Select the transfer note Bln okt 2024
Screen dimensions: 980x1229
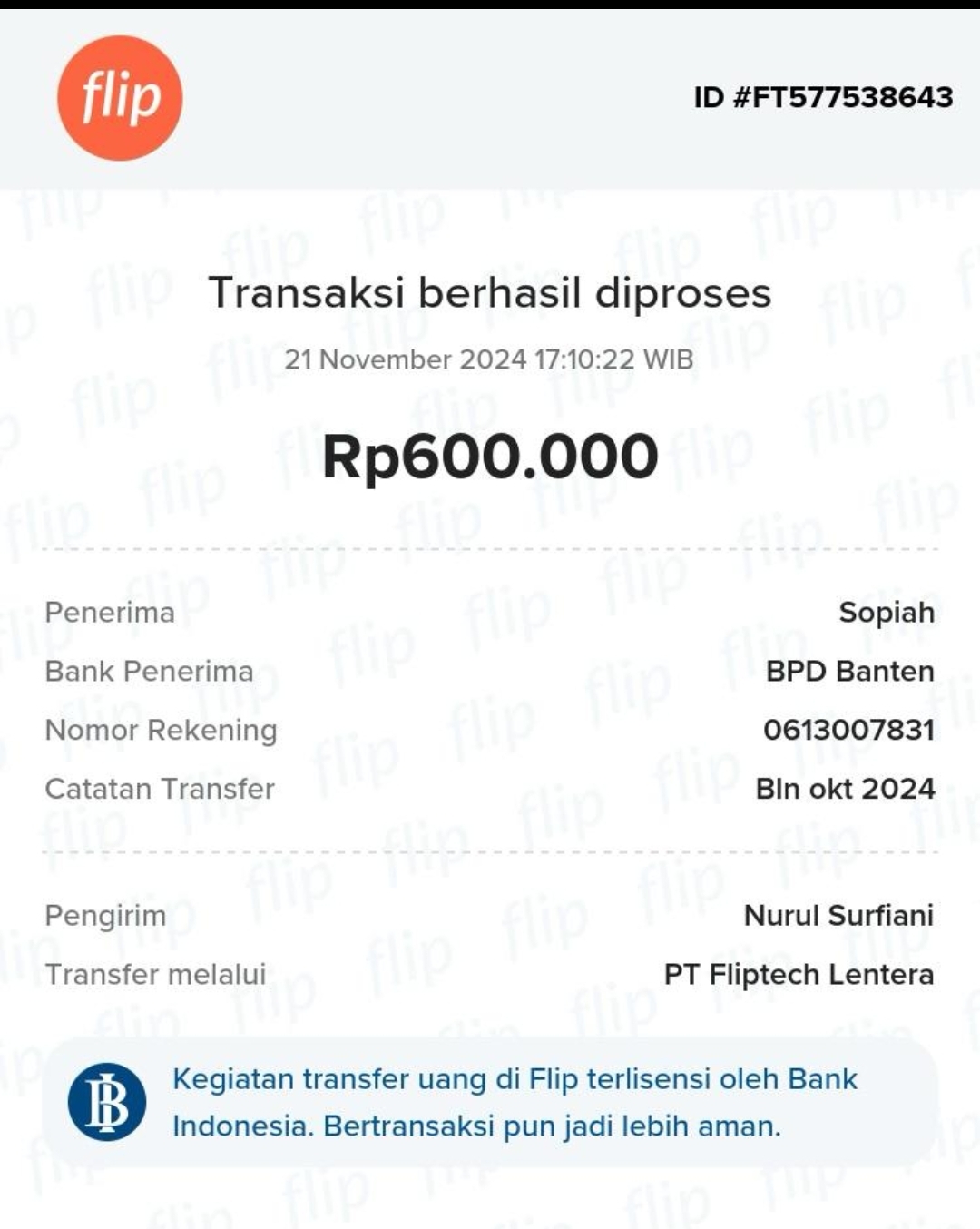click(x=844, y=790)
